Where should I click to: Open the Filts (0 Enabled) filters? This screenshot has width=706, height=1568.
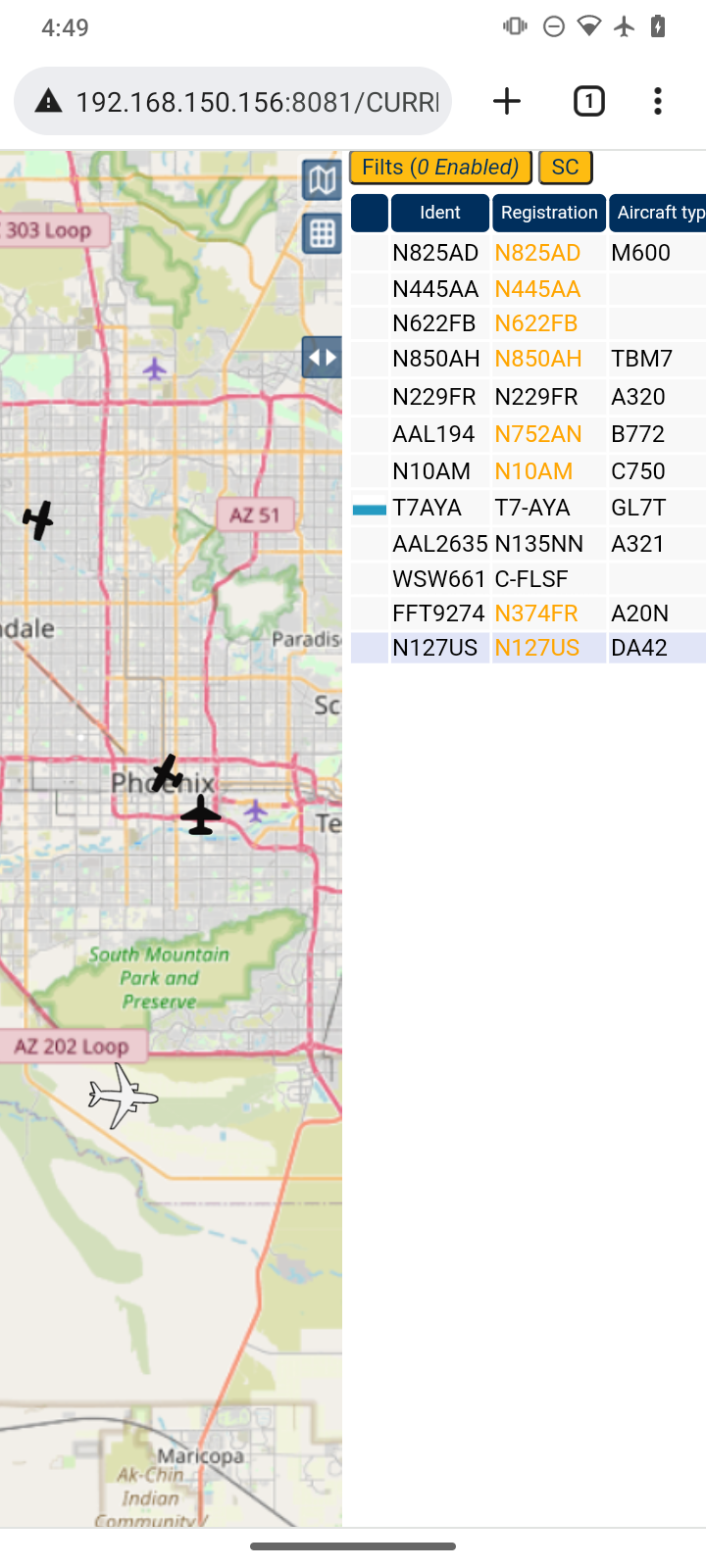(440, 168)
